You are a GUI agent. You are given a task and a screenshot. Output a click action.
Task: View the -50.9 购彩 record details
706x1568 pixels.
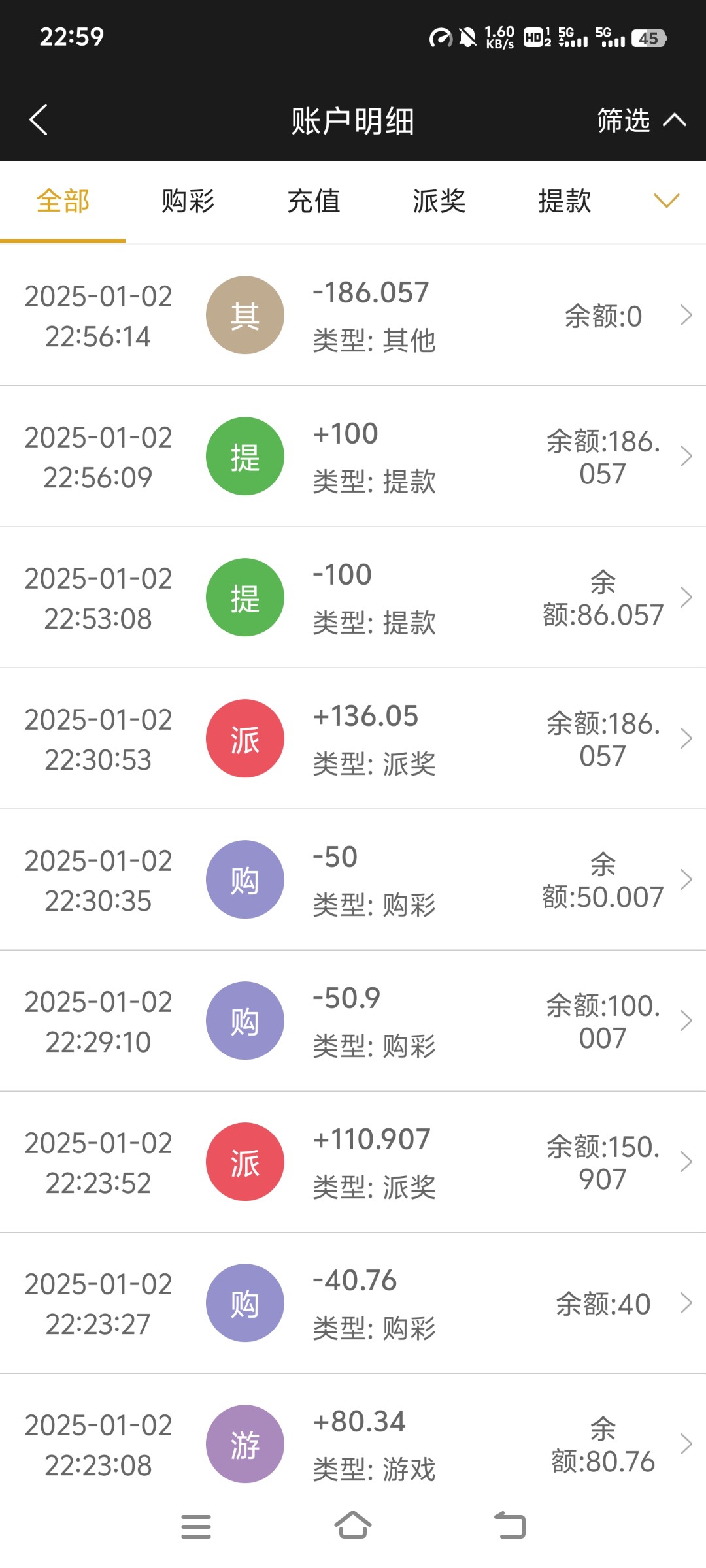353,1021
